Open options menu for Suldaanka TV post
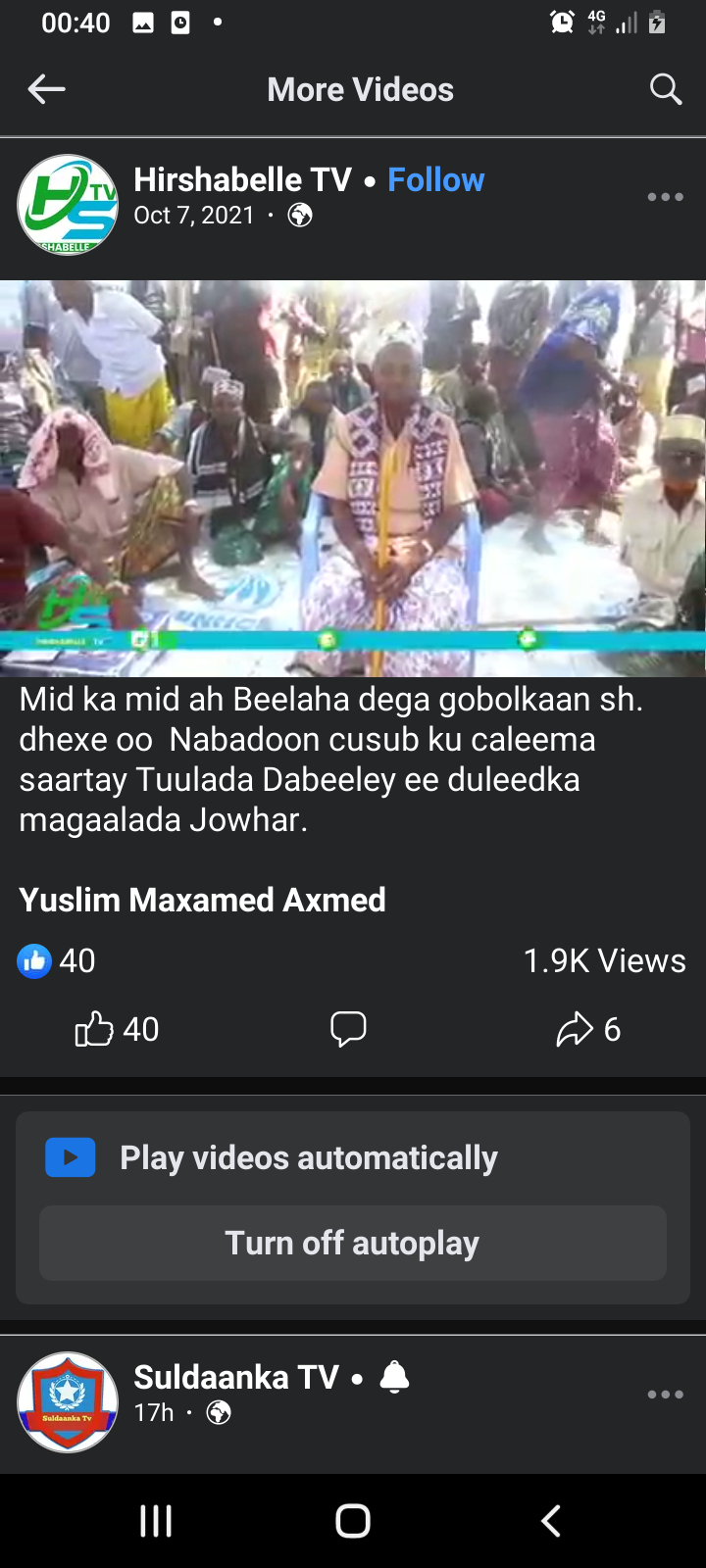 665,1395
